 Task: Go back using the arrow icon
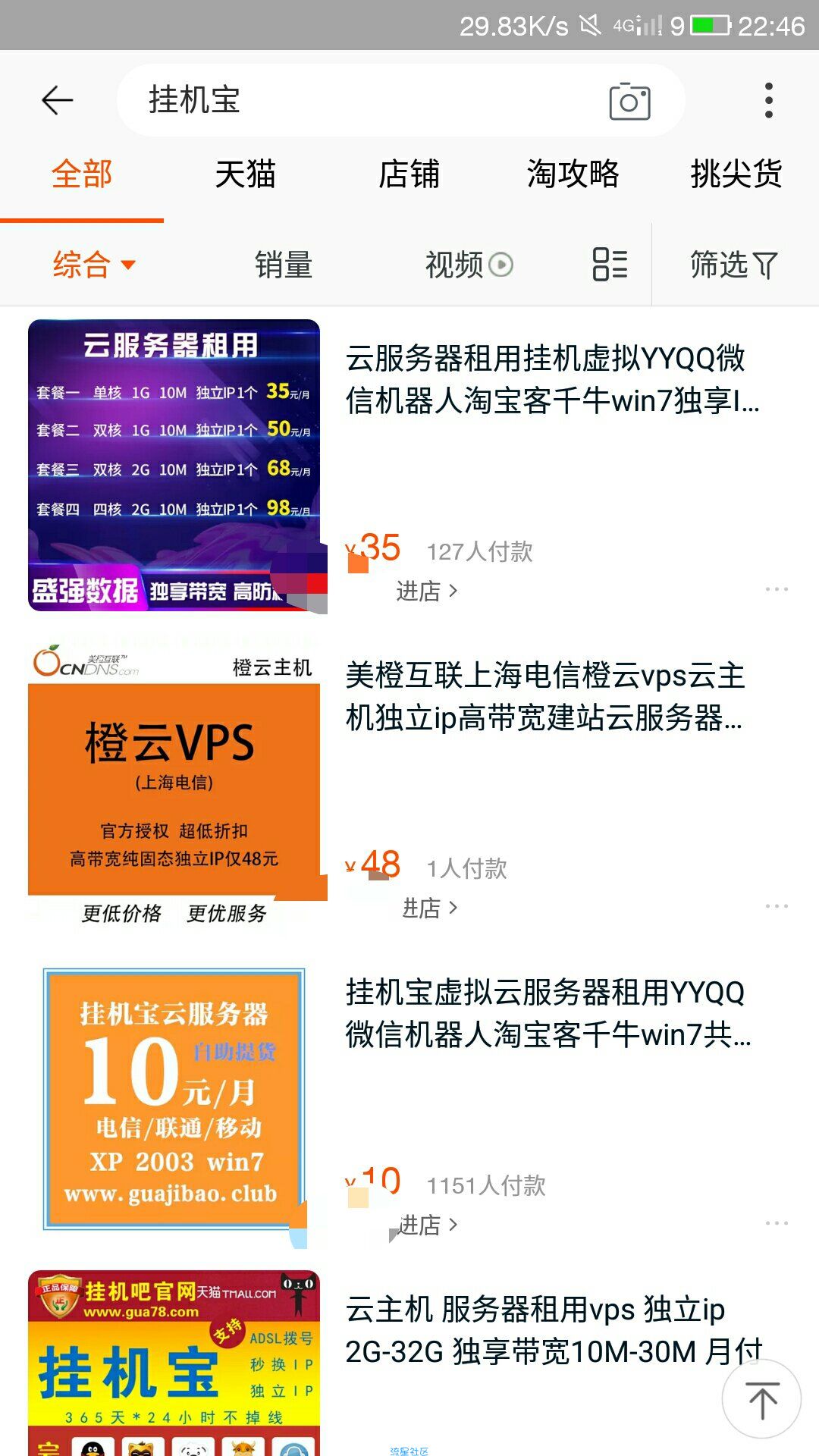57,100
